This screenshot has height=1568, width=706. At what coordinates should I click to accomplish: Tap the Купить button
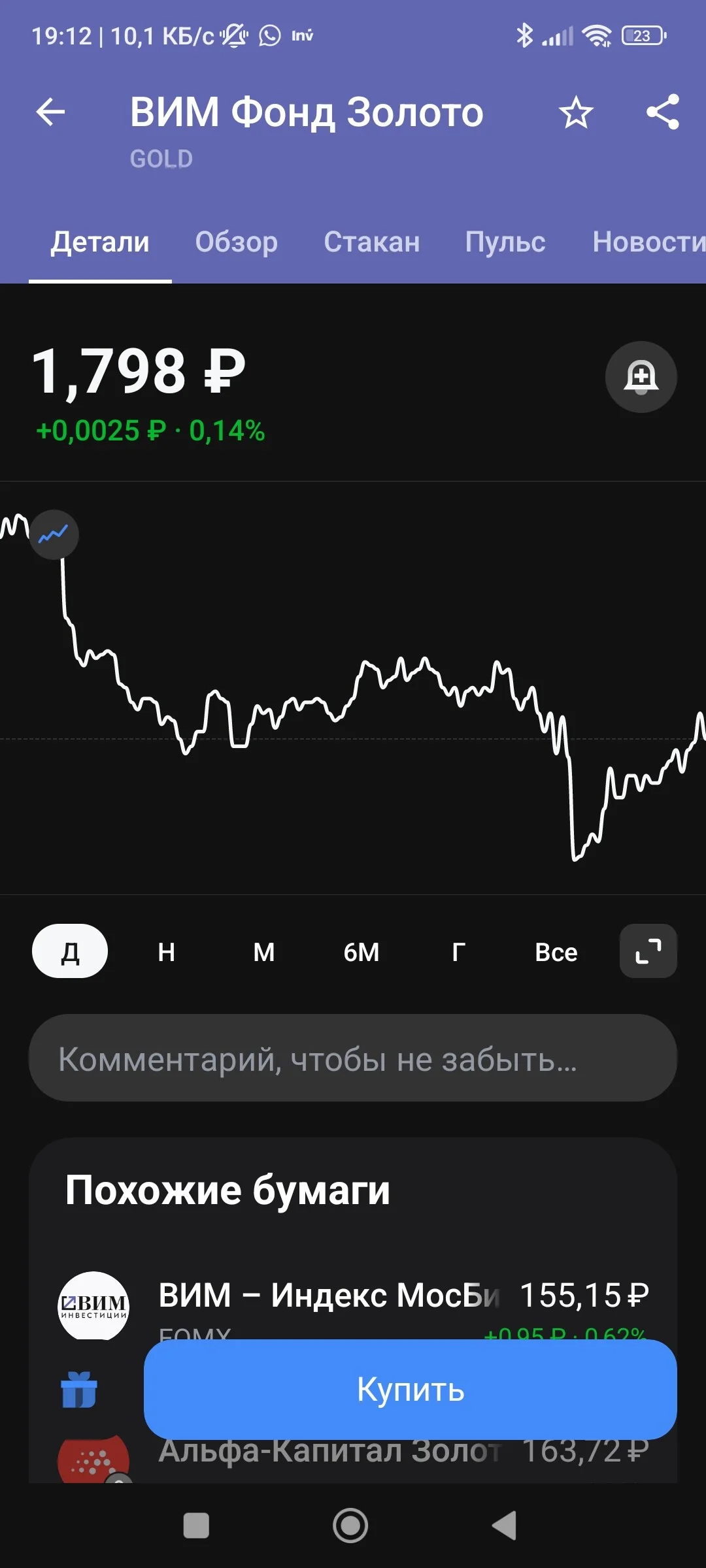point(411,1389)
